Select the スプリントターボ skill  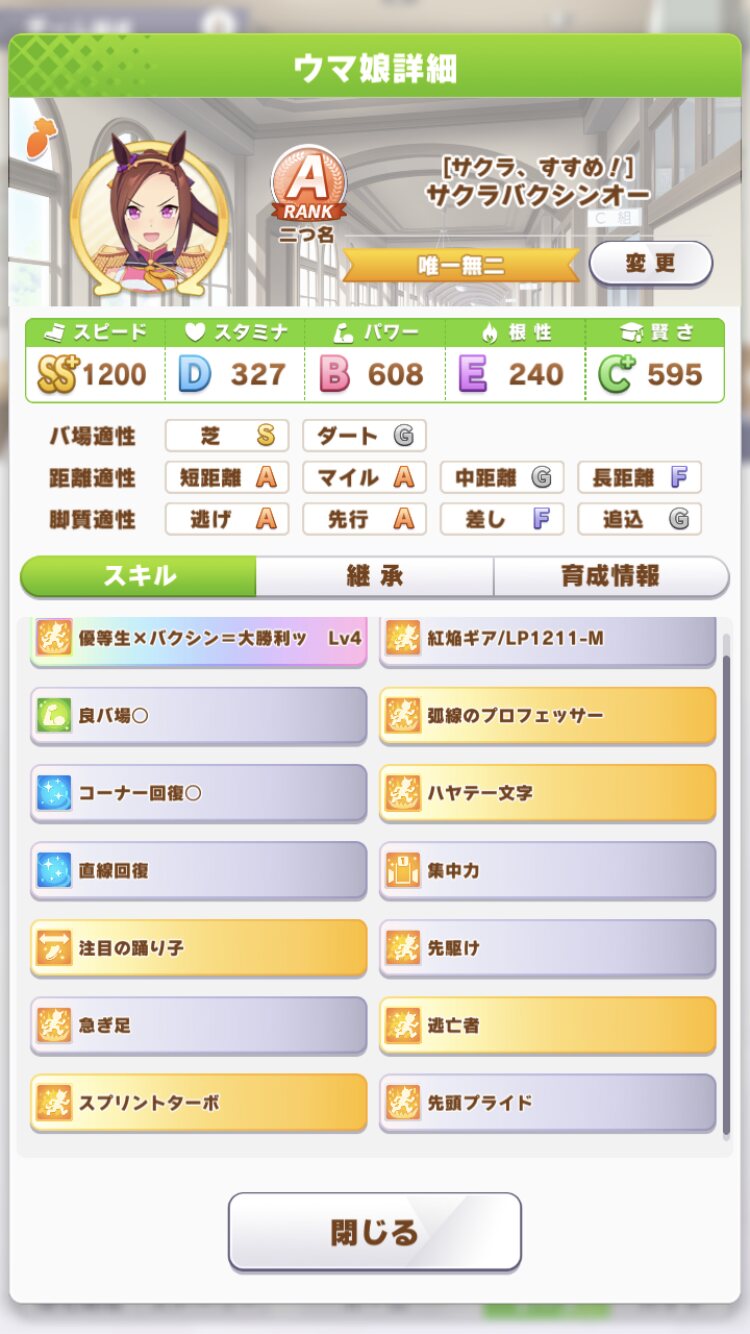(x=198, y=1103)
